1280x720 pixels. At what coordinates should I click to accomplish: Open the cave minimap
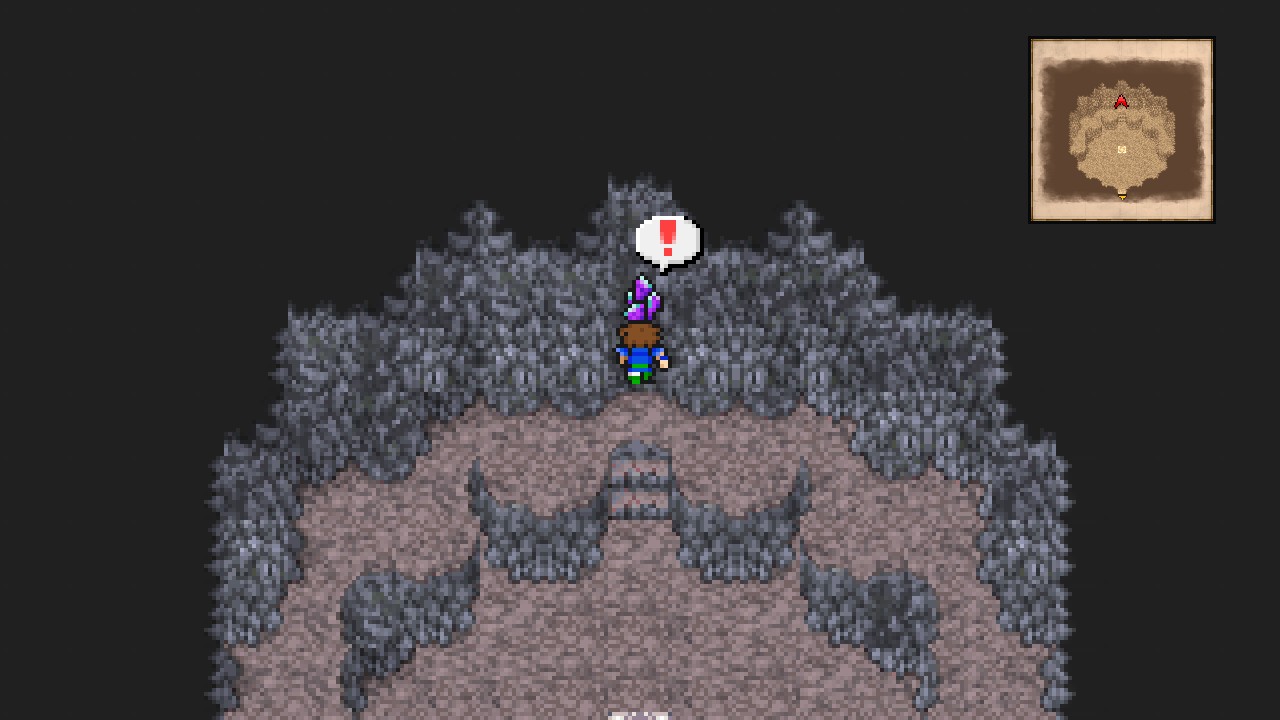1121,130
